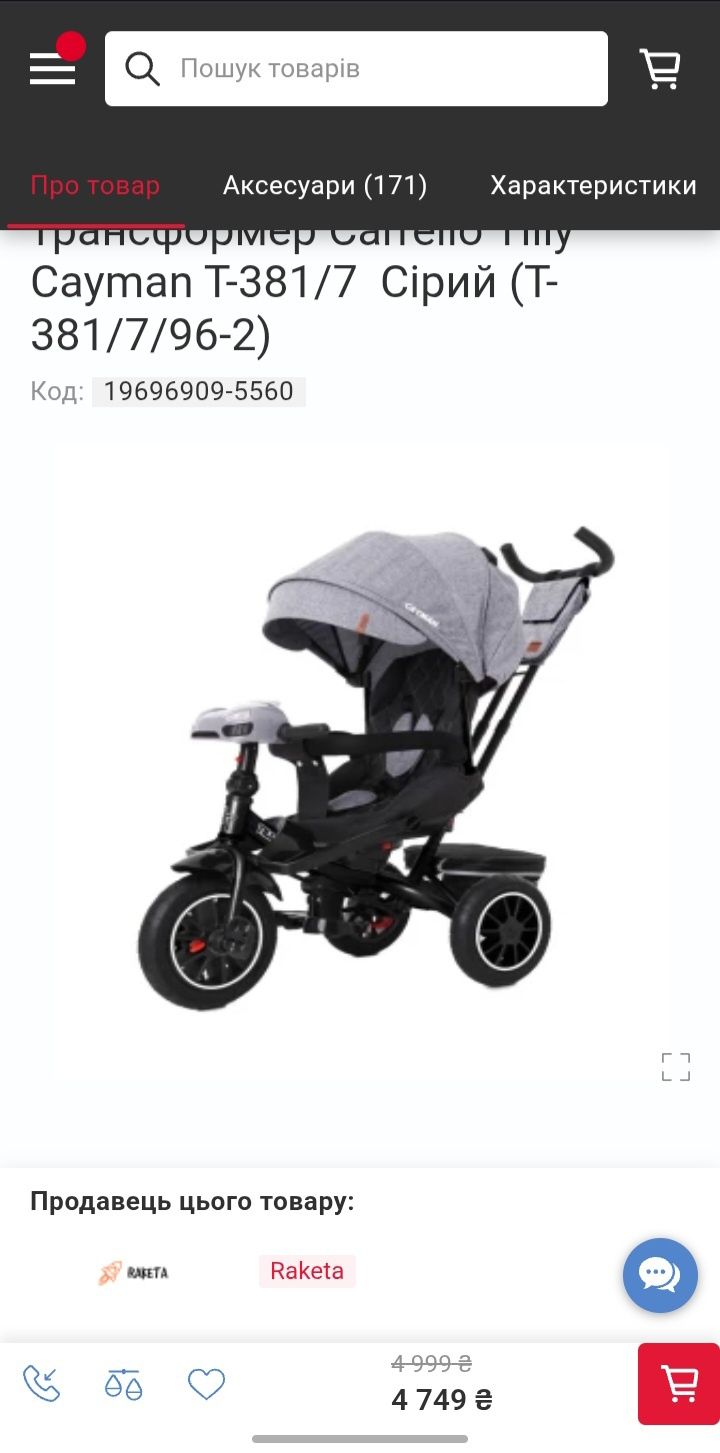720x1453 pixels.
Task: Open the Raketa seller link
Action: click(x=307, y=1271)
